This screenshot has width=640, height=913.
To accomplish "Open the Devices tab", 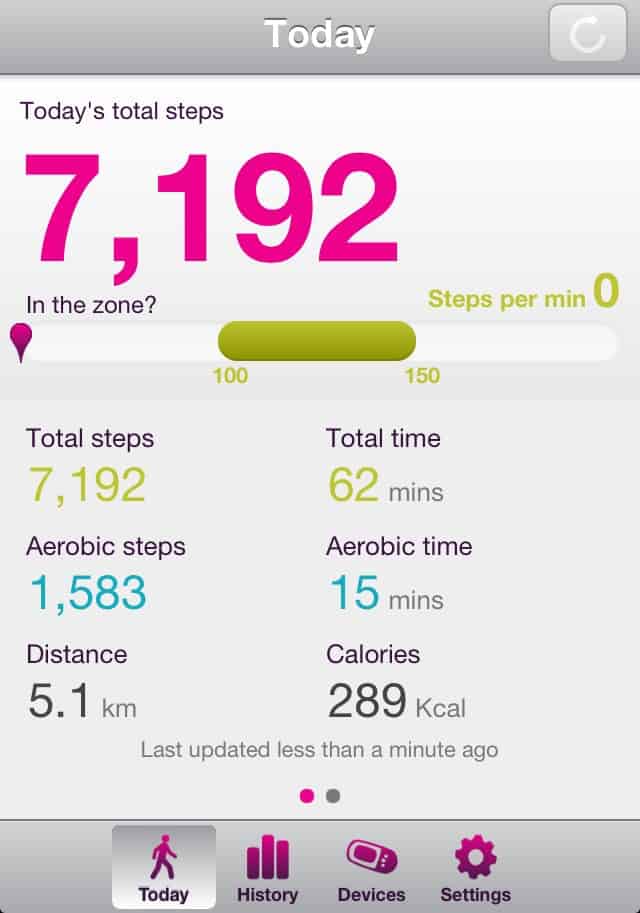I will click(372, 867).
